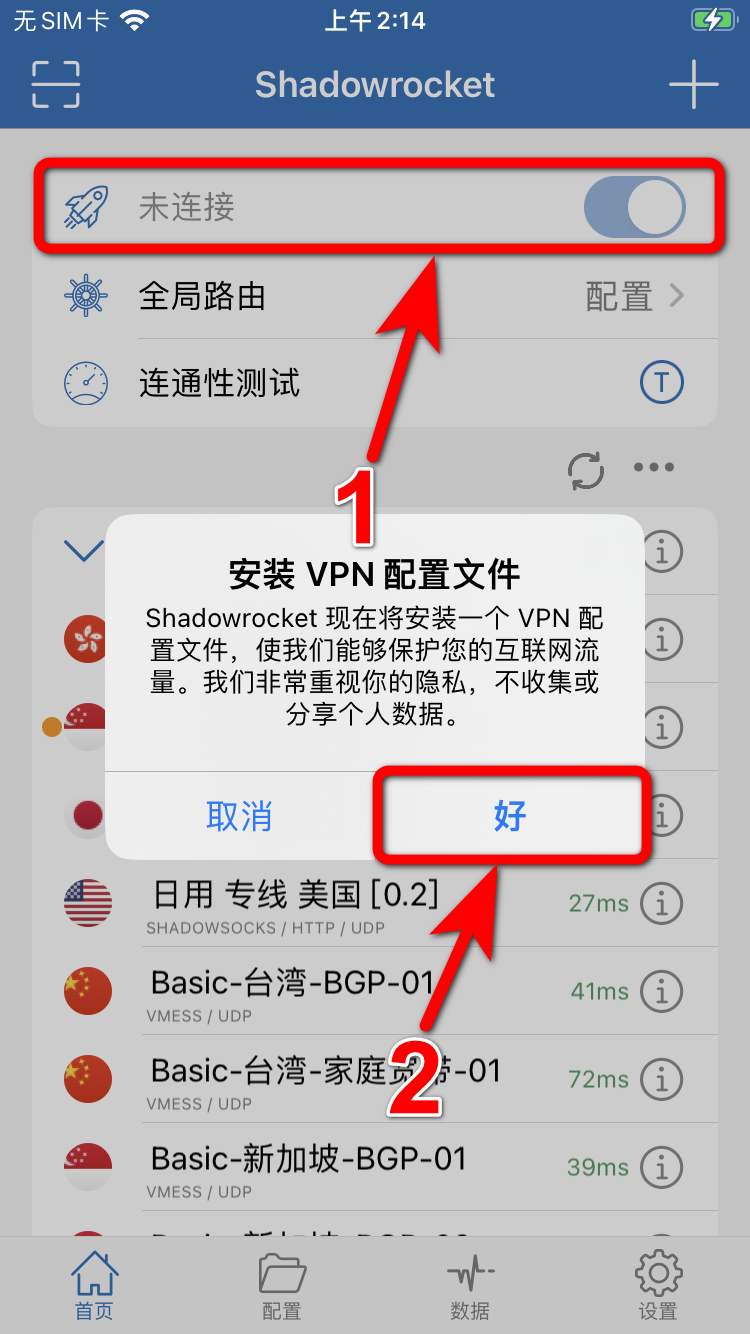Go to the 首页 home tab
The width and height of the screenshot is (750, 1334).
click(94, 1287)
